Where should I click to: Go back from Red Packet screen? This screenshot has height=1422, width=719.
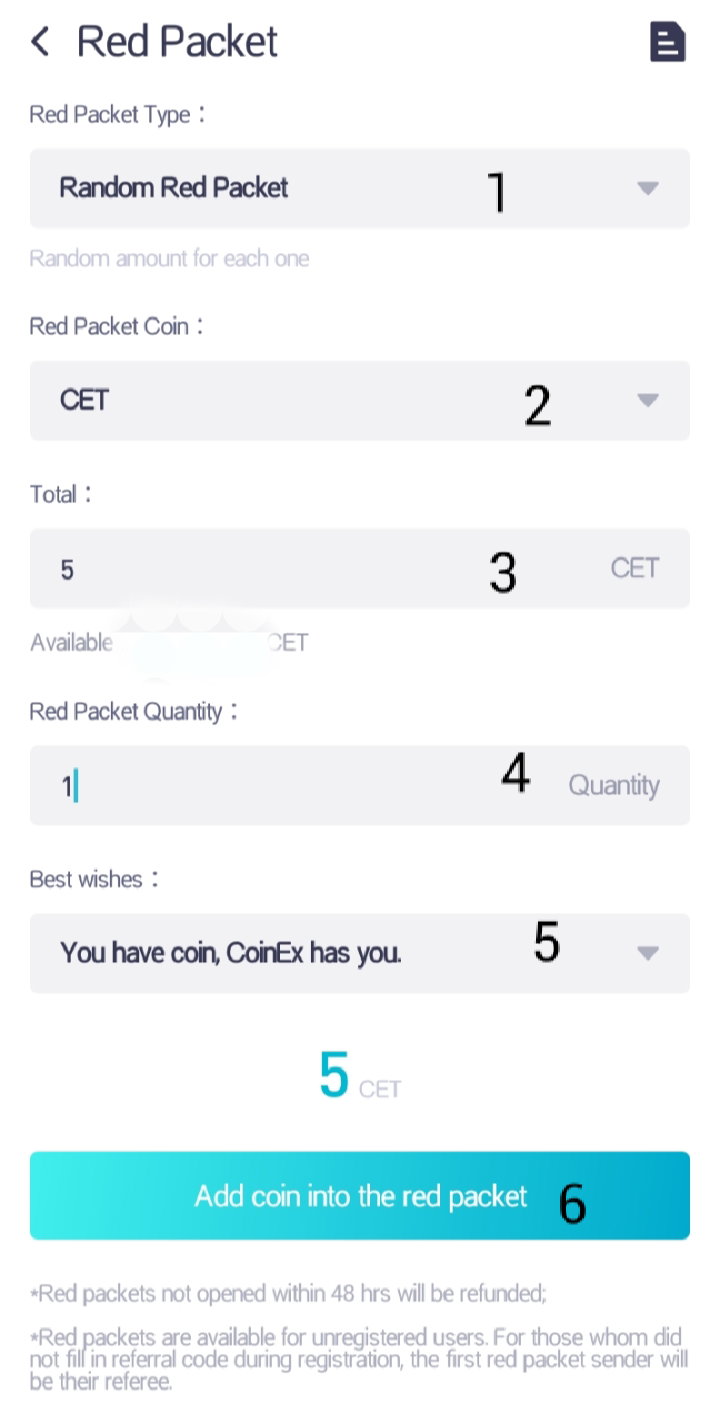[x=40, y=42]
